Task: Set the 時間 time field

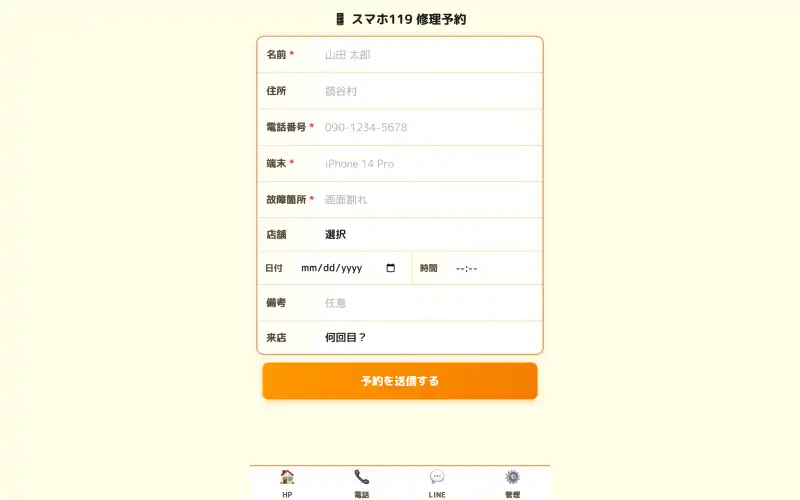Action: point(490,268)
